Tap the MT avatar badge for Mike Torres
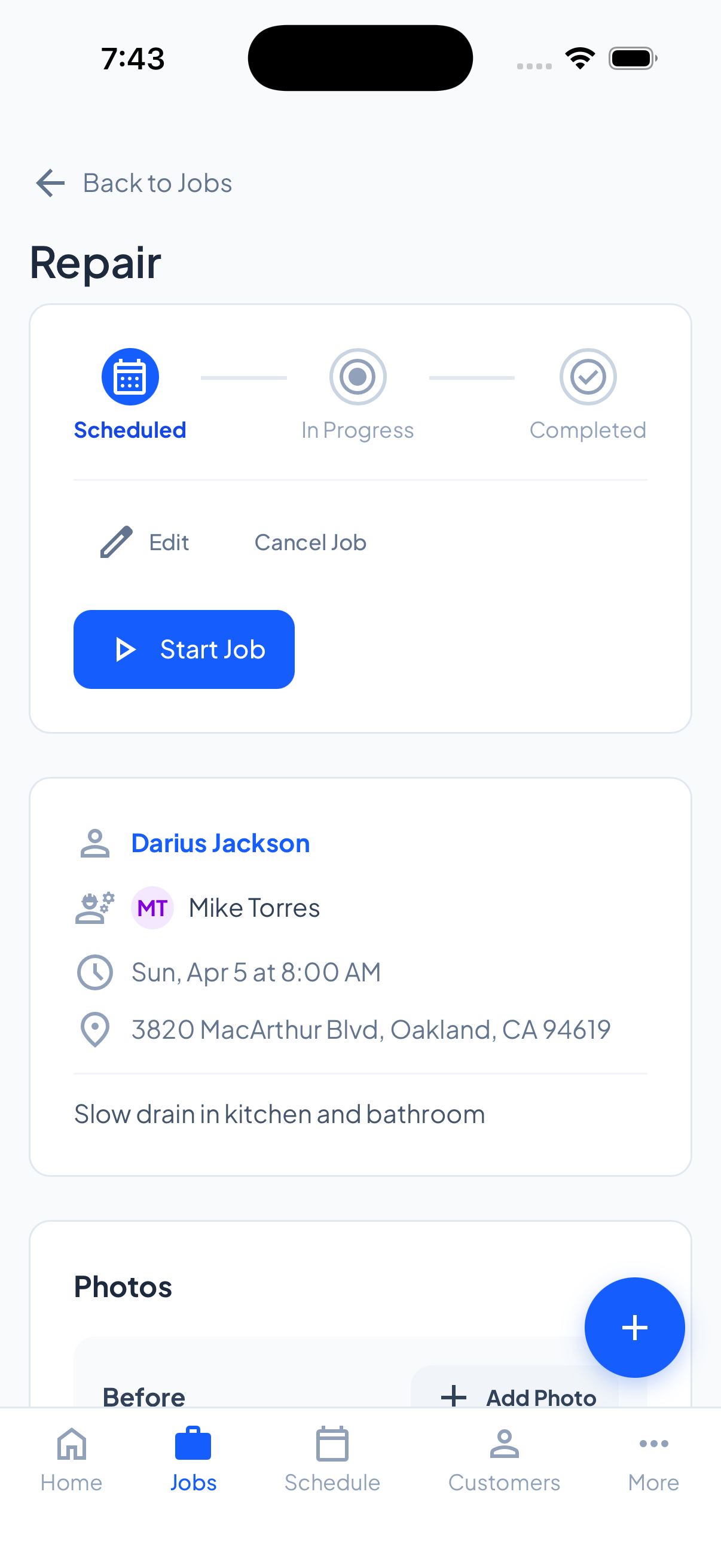 click(x=152, y=907)
